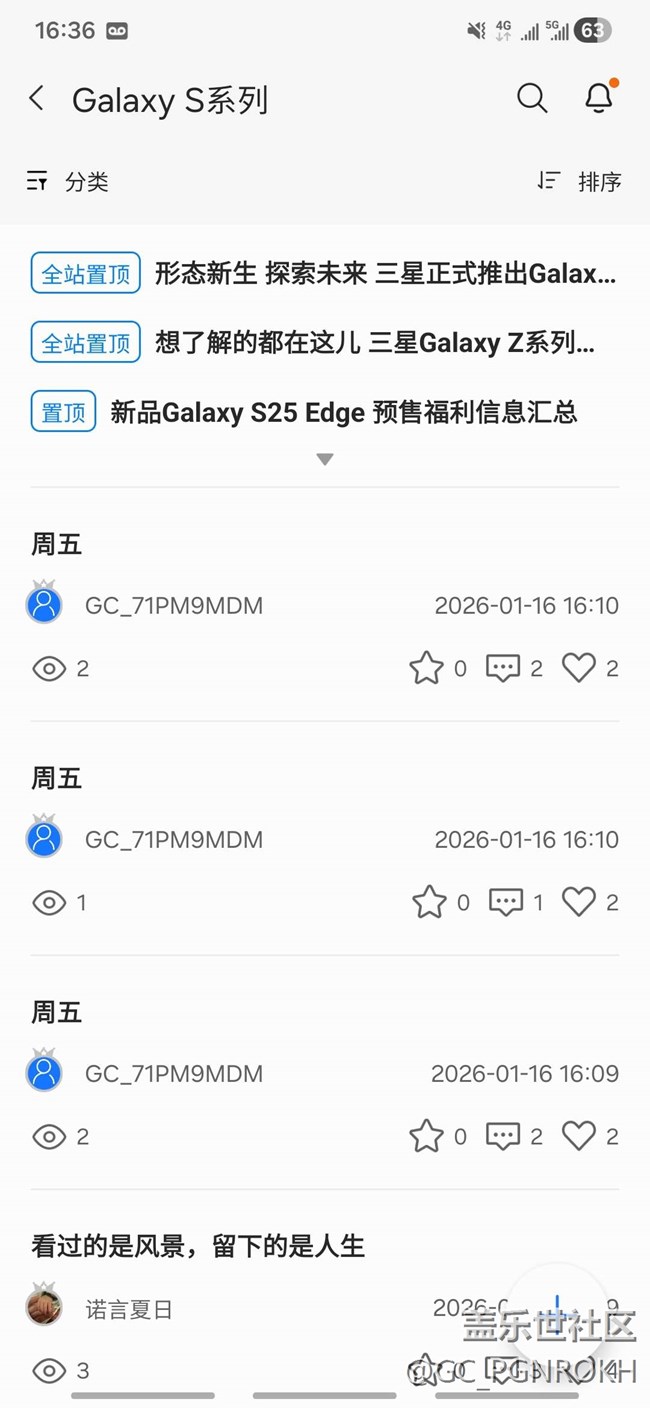Screen dimensions: 650x1408
Task: Go back from Galaxy S系列
Action: click(37, 98)
